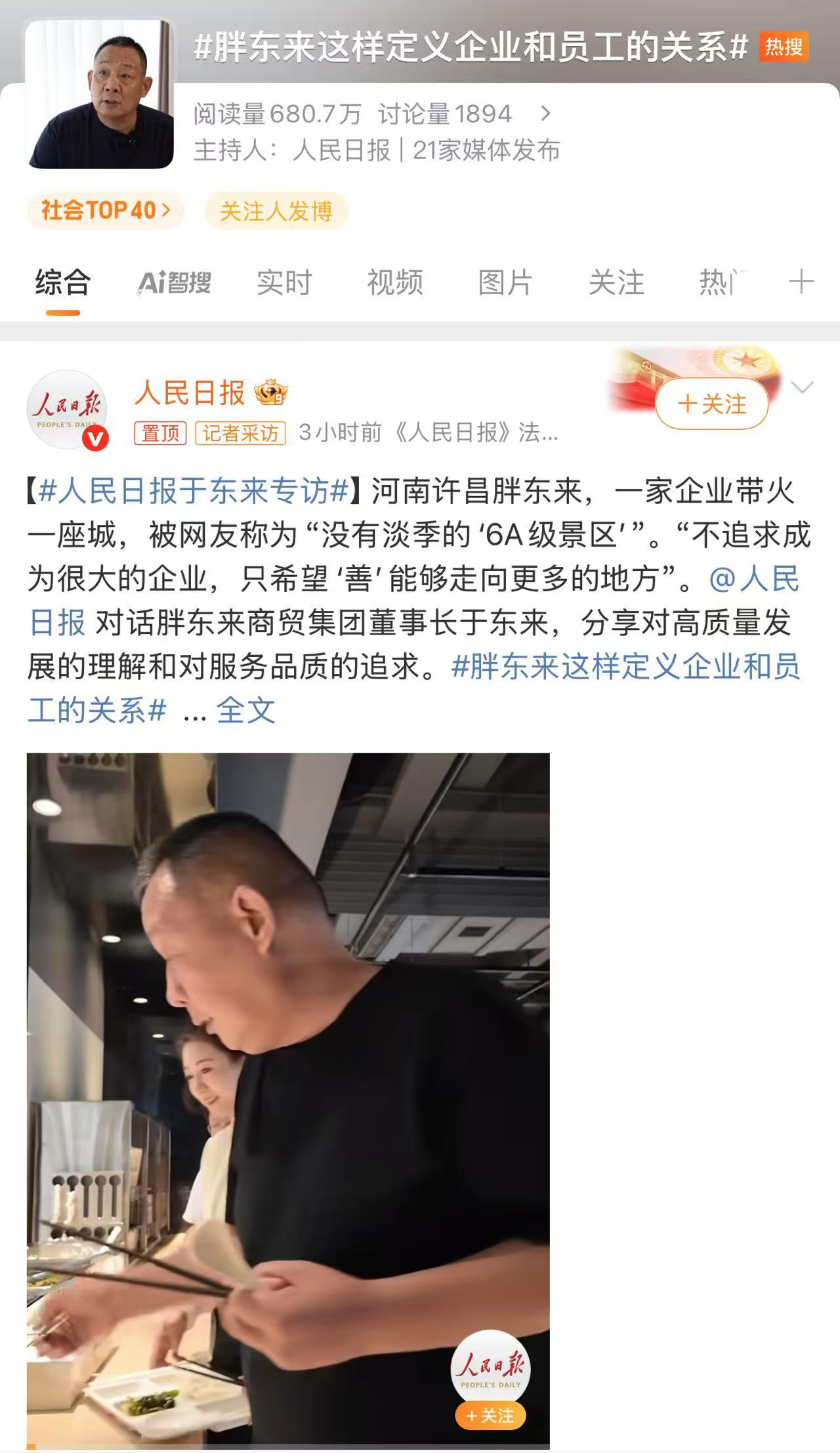Open topic details via the reading stats chevron

[x=545, y=114]
